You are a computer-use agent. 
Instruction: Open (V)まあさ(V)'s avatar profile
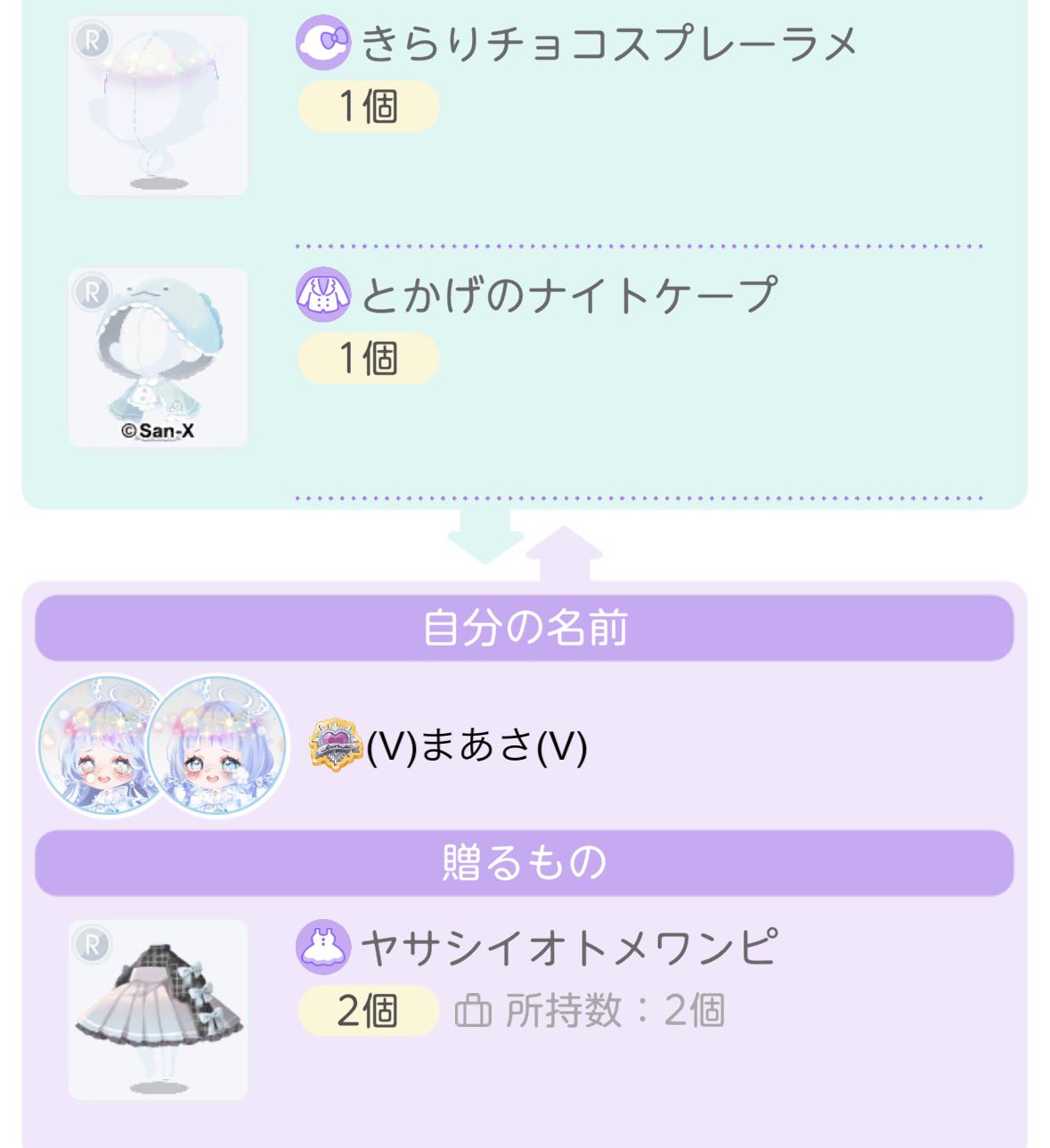pos(217,745)
